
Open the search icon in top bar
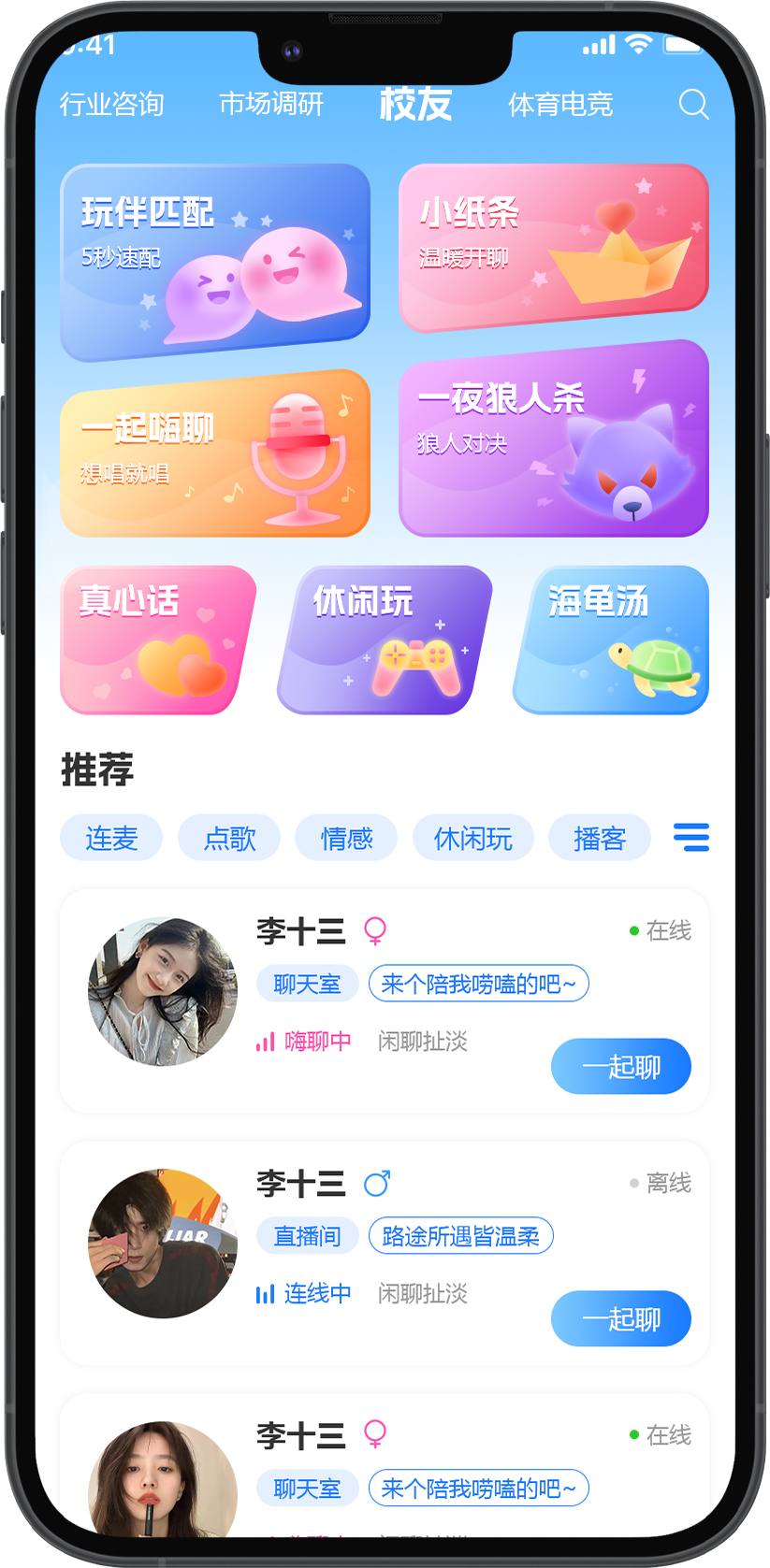[x=693, y=104]
